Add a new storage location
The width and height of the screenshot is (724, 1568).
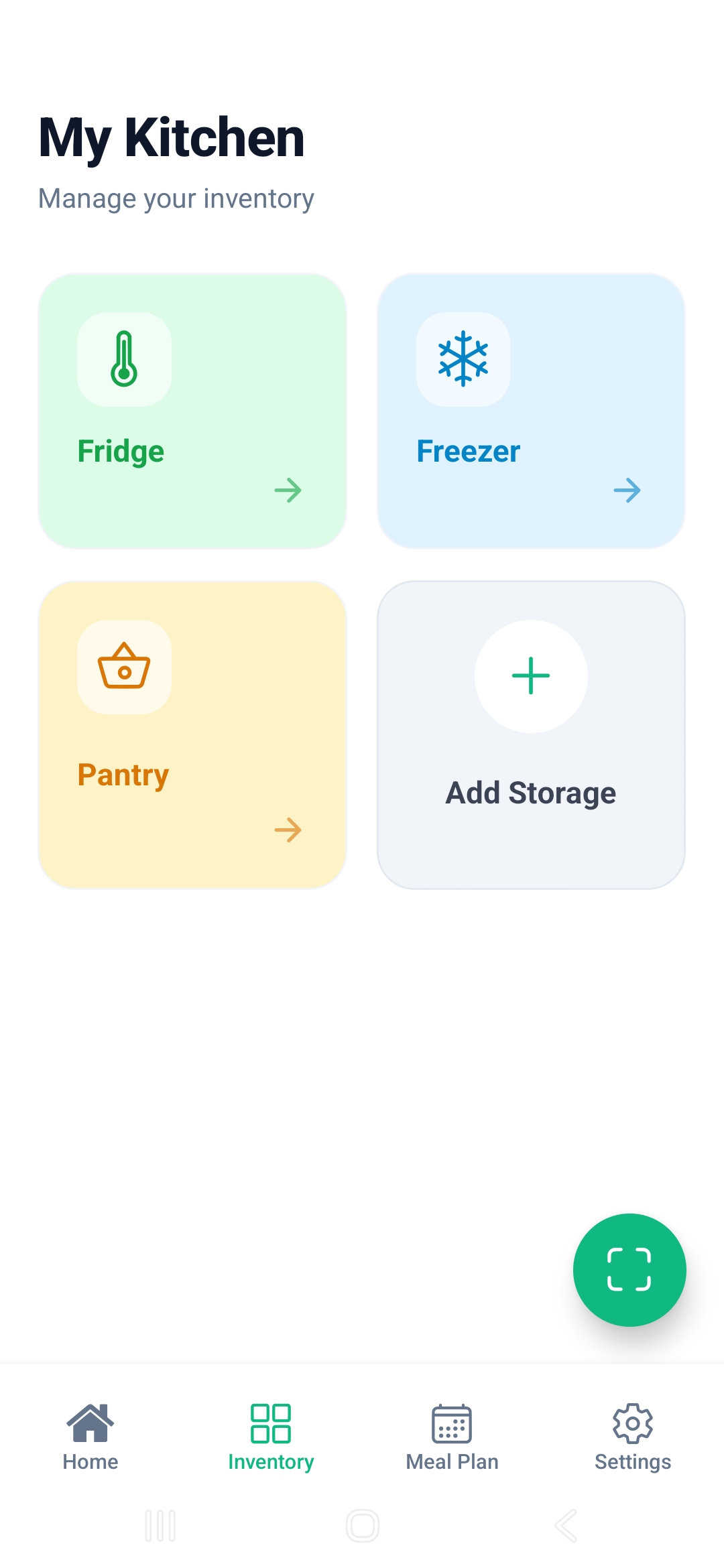coord(531,734)
